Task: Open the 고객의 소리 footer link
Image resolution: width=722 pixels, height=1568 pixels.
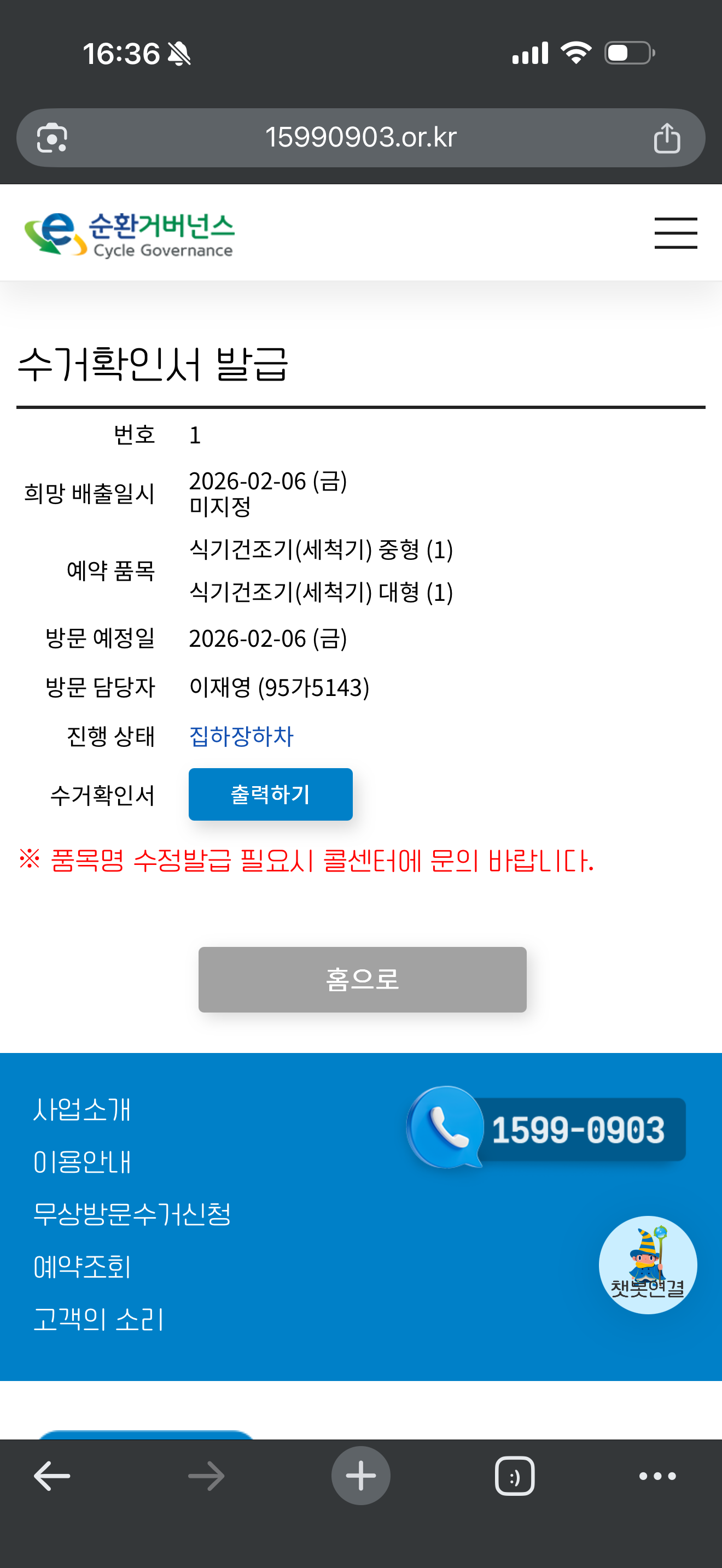Action: pos(98,1319)
